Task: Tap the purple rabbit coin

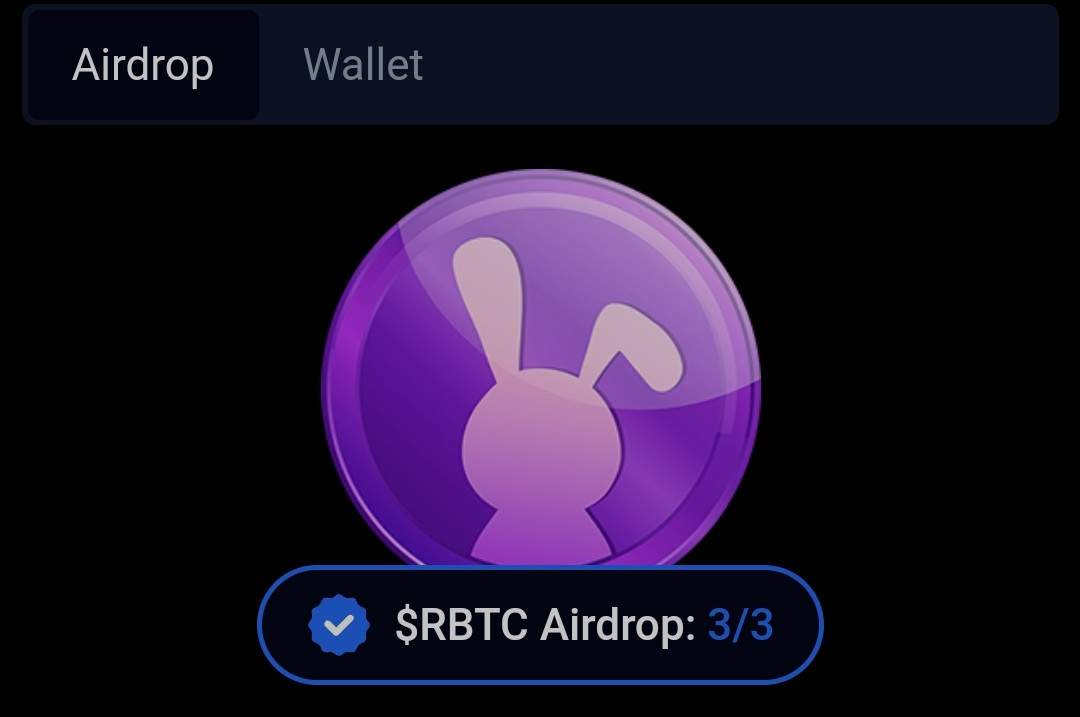Action: [x=540, y=380]
